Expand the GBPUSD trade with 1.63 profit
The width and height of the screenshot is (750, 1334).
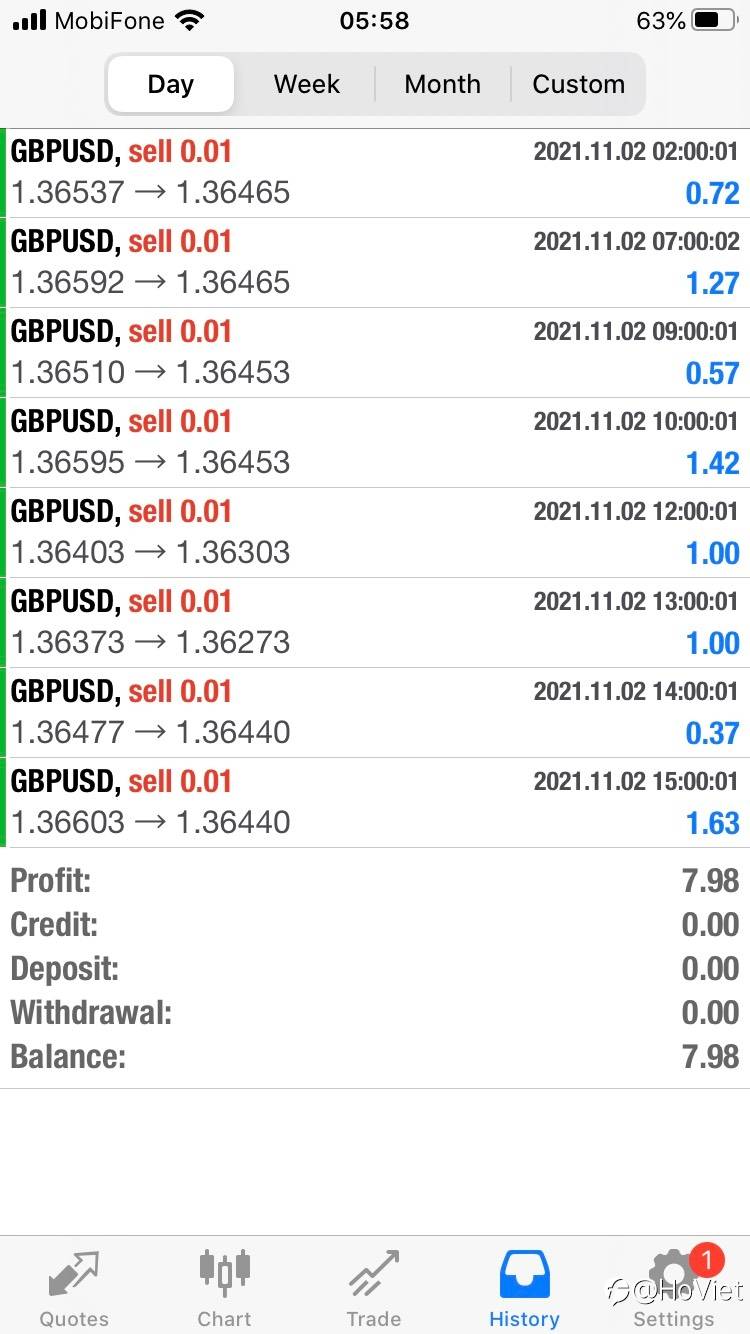tap(375, 802)
